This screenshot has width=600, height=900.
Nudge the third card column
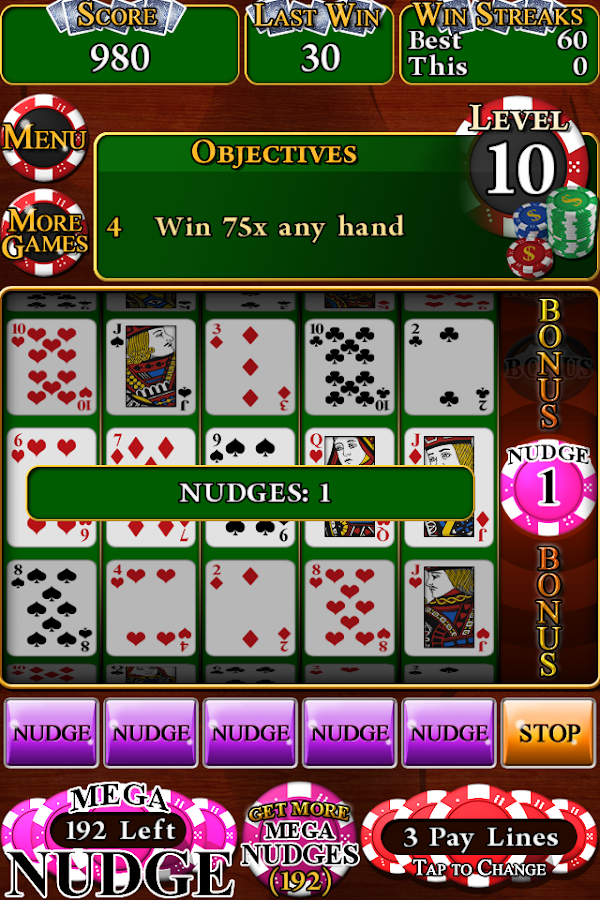coord(250,733)
